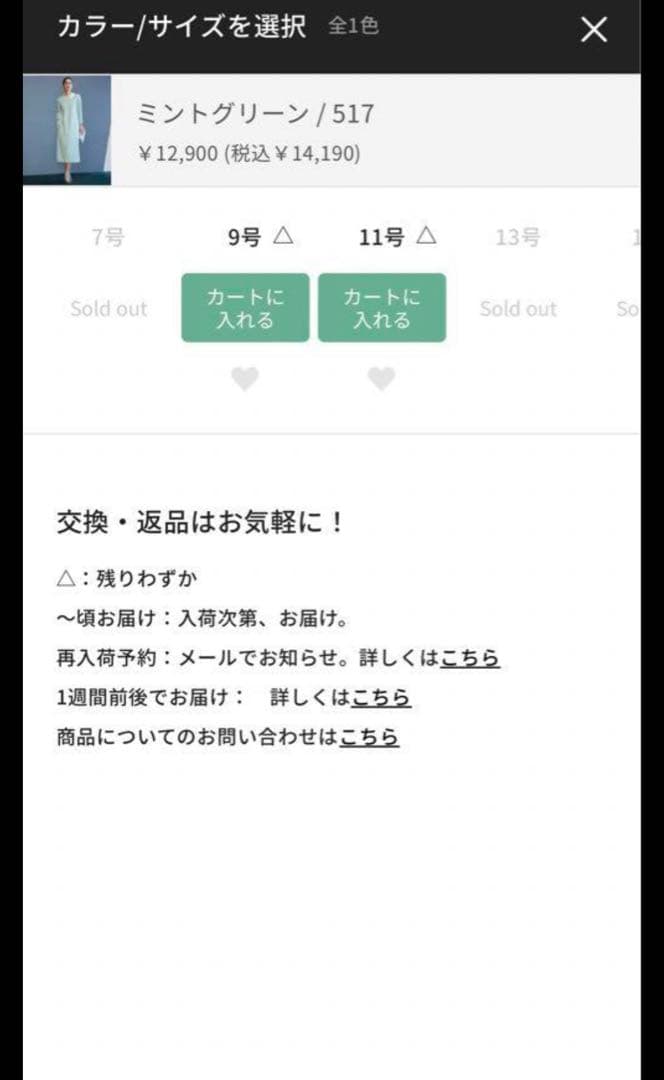Favorite size 11号 with the heart
664x1080 pixels.
pyautogui.click(x=381, y=379)
